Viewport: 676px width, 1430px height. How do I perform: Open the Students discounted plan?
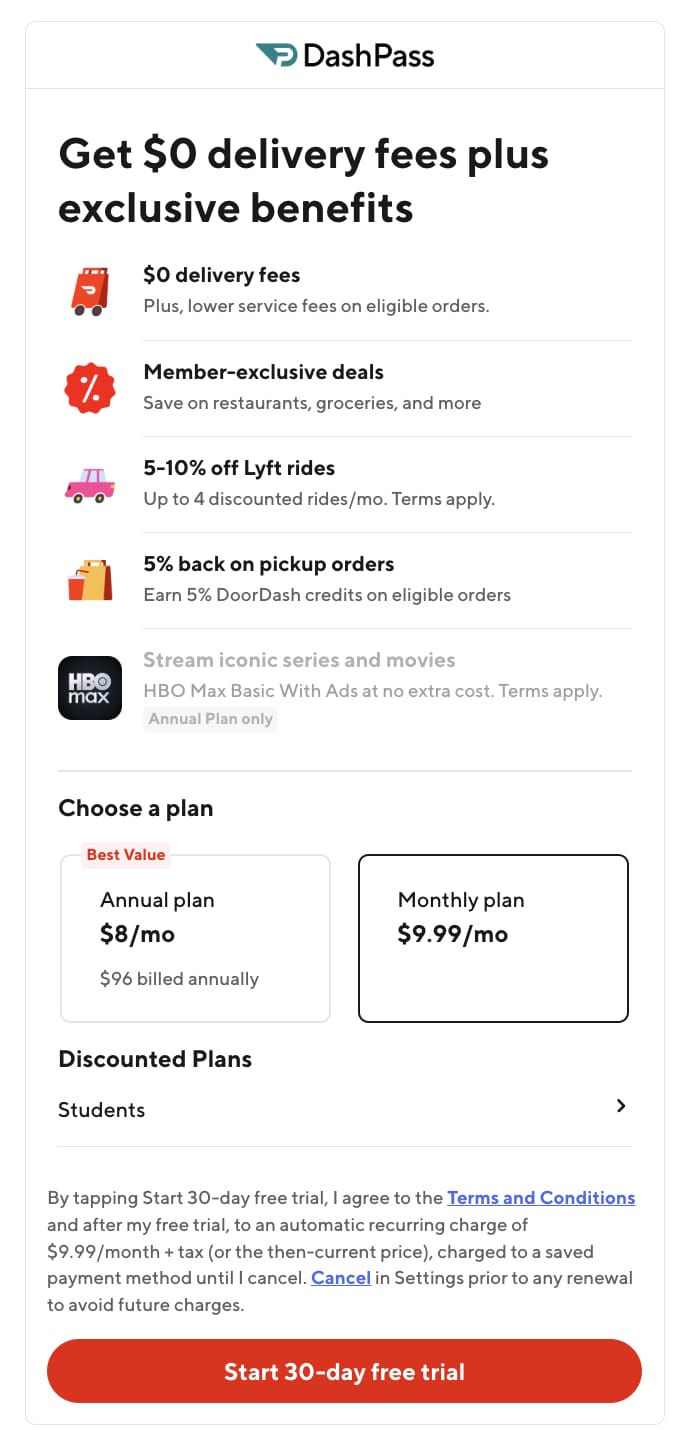(x=343, y=1109)
